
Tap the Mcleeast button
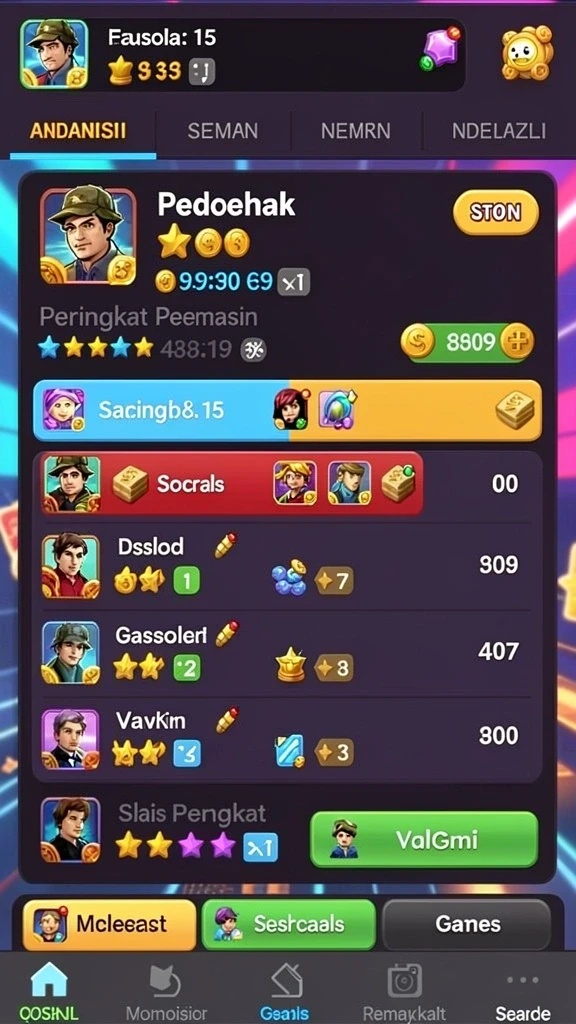(109, 924)
